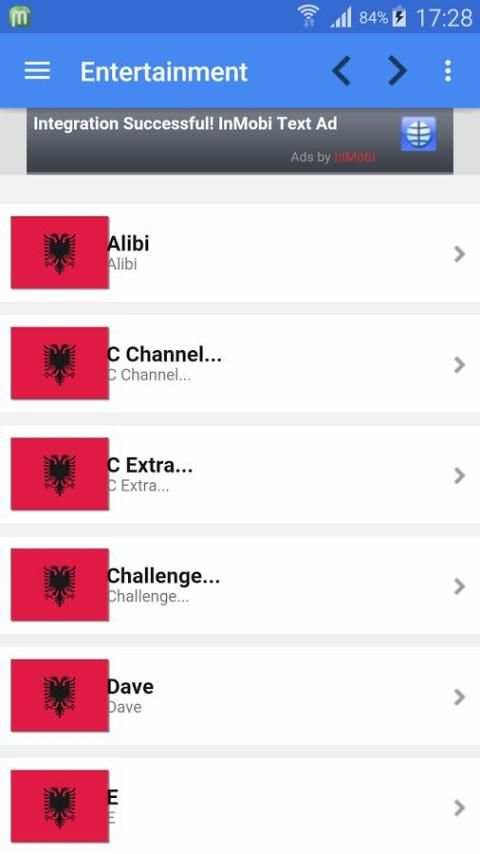Choose the Challenge... channel entry
The image size is (480, 854).
[x=240, y=585]
